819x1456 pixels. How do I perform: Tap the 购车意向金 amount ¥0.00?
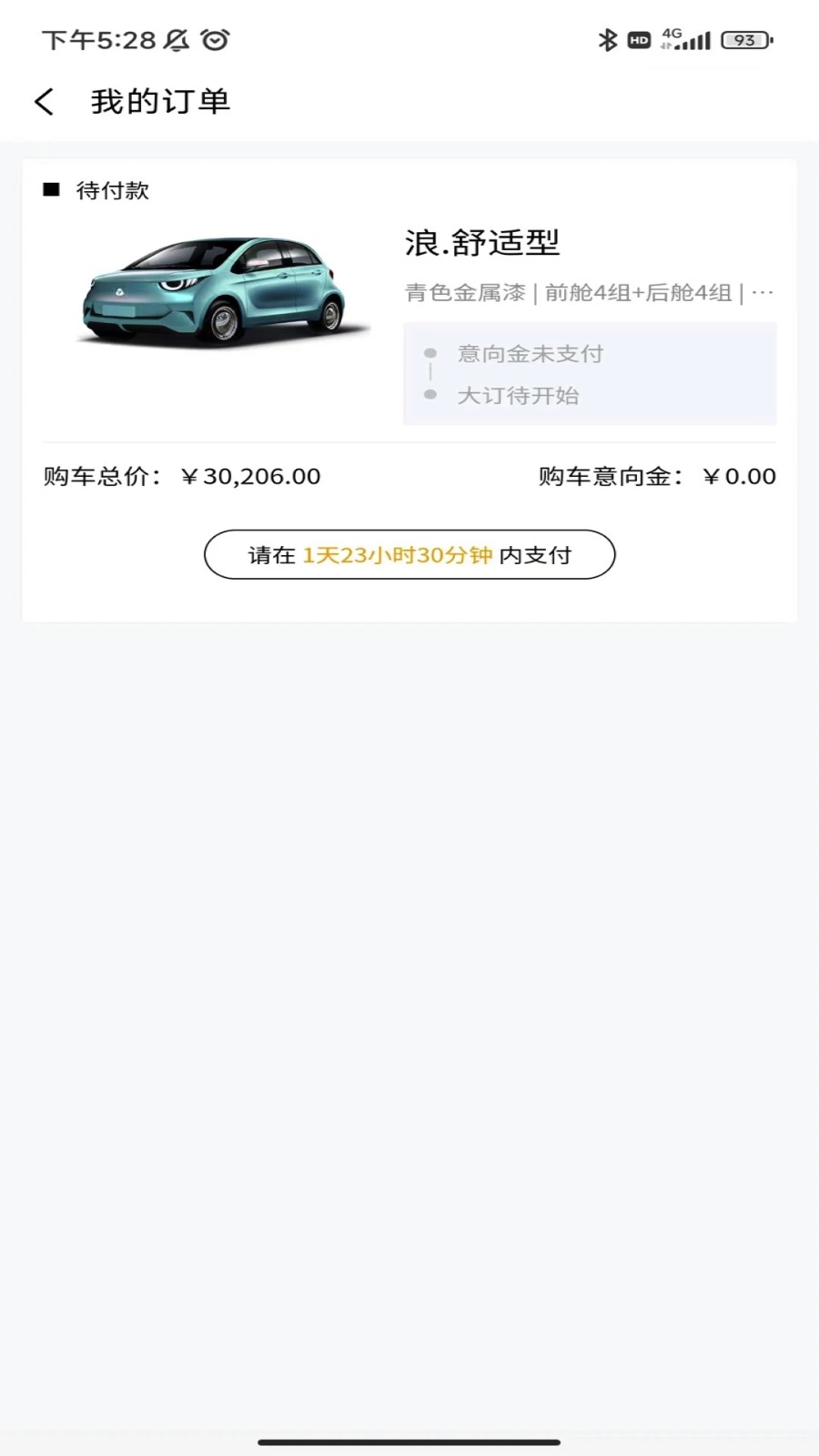pyautogui.click(x=739, y=476)
